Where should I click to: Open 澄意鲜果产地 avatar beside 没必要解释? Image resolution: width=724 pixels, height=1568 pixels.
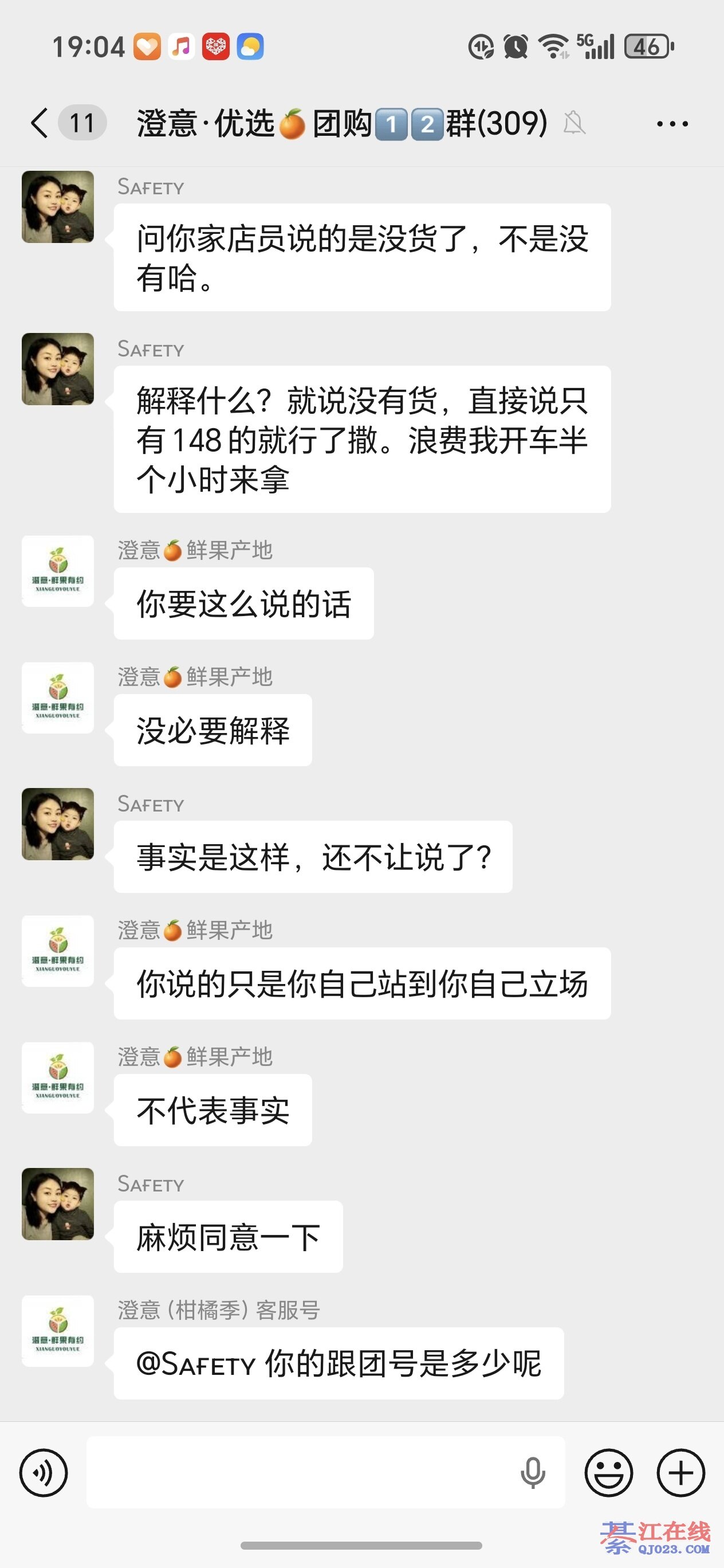click(x=58, y=697)
